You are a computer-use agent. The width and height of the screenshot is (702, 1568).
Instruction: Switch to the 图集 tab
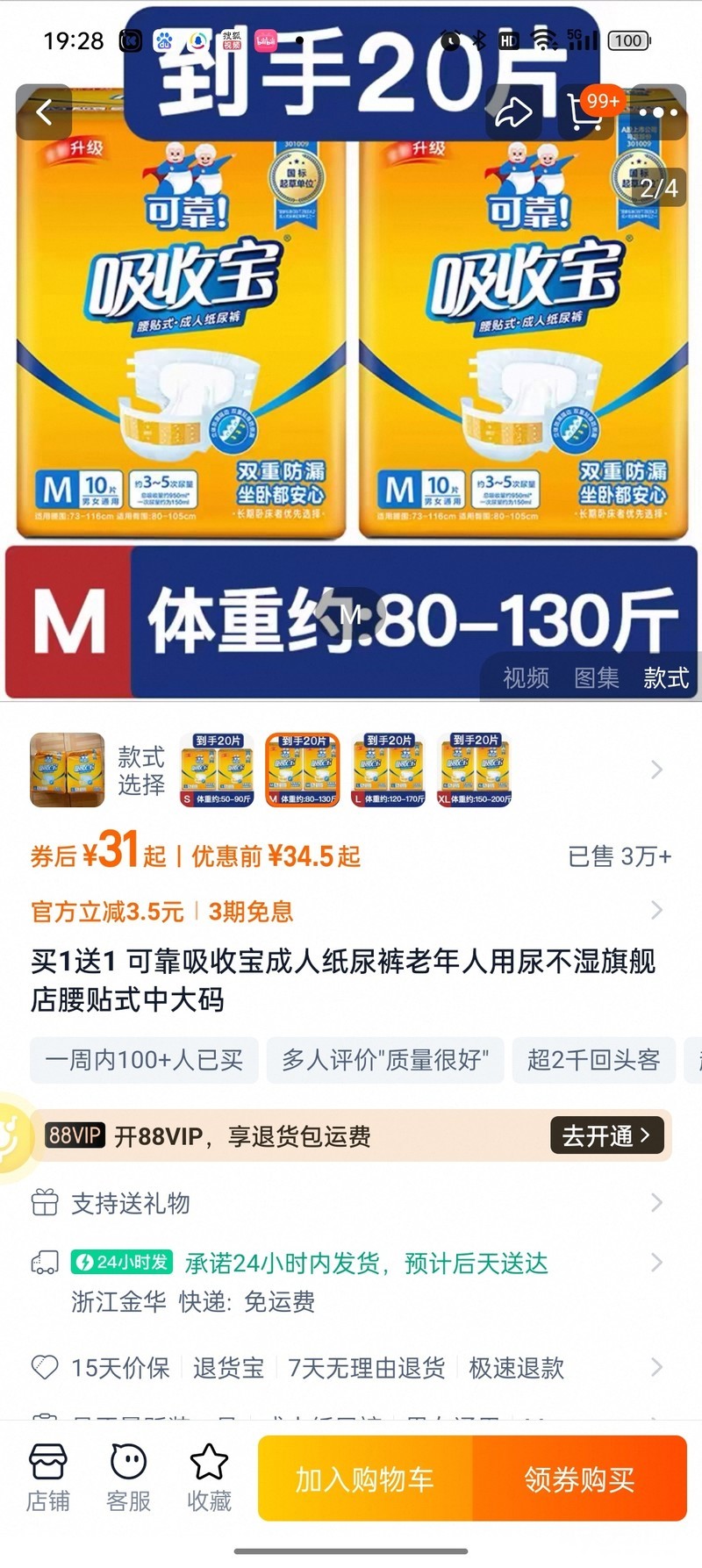tap(596, 677)
